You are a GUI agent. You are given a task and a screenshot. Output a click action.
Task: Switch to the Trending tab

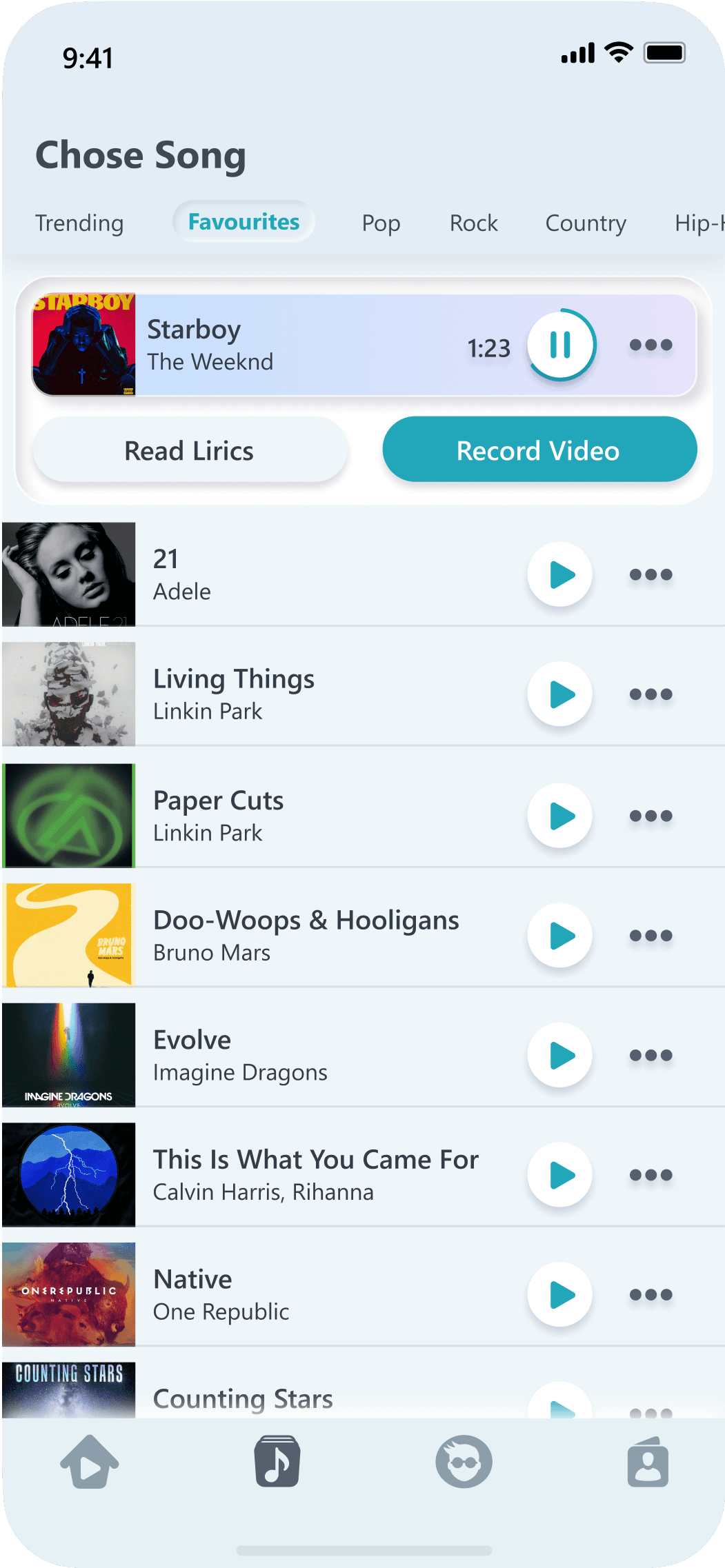(79, 223)
